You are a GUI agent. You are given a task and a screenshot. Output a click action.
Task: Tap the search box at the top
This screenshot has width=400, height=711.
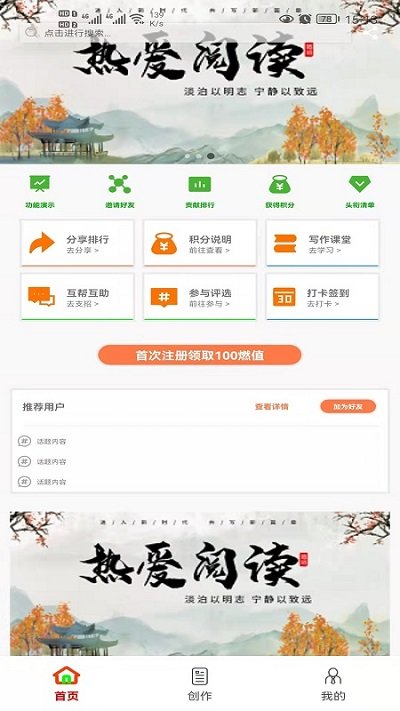(185, 33)
